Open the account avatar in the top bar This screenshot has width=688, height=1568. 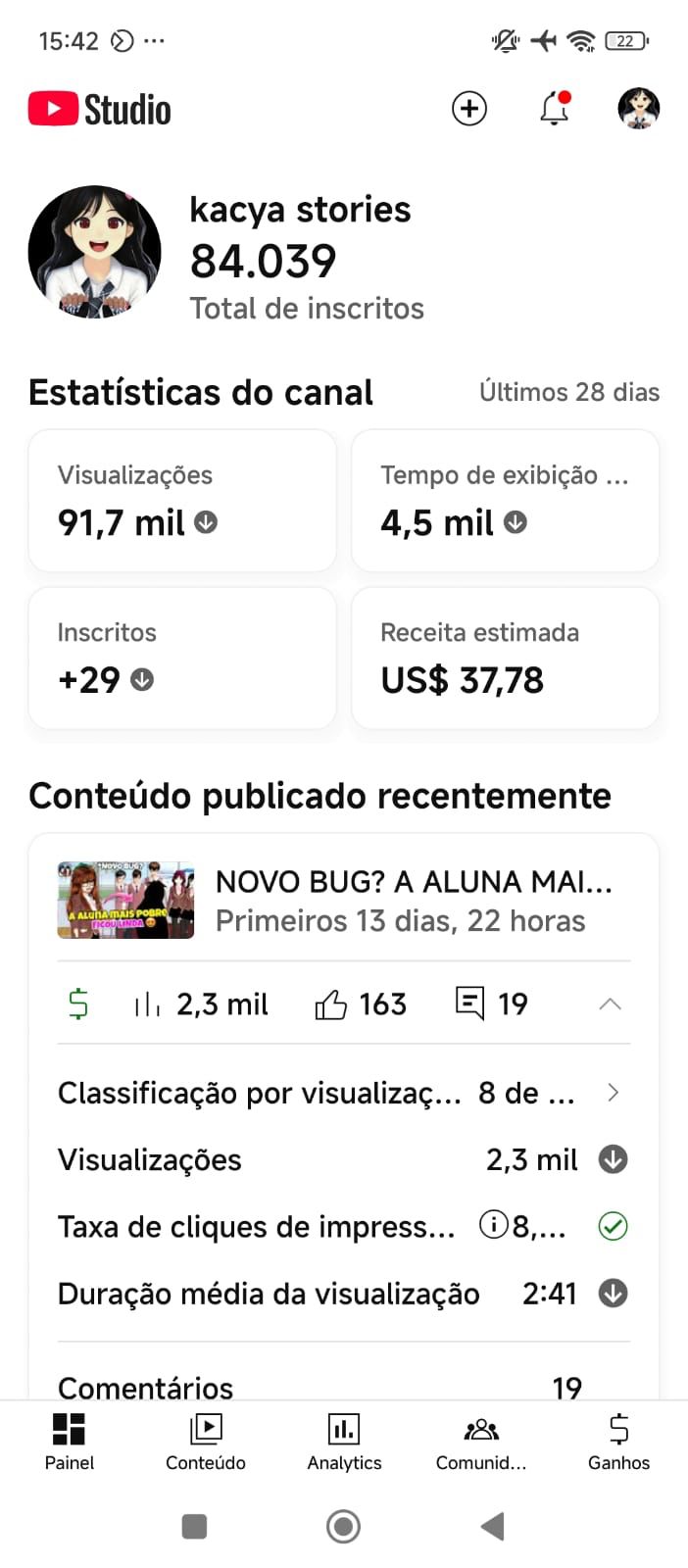pos(639,108)
